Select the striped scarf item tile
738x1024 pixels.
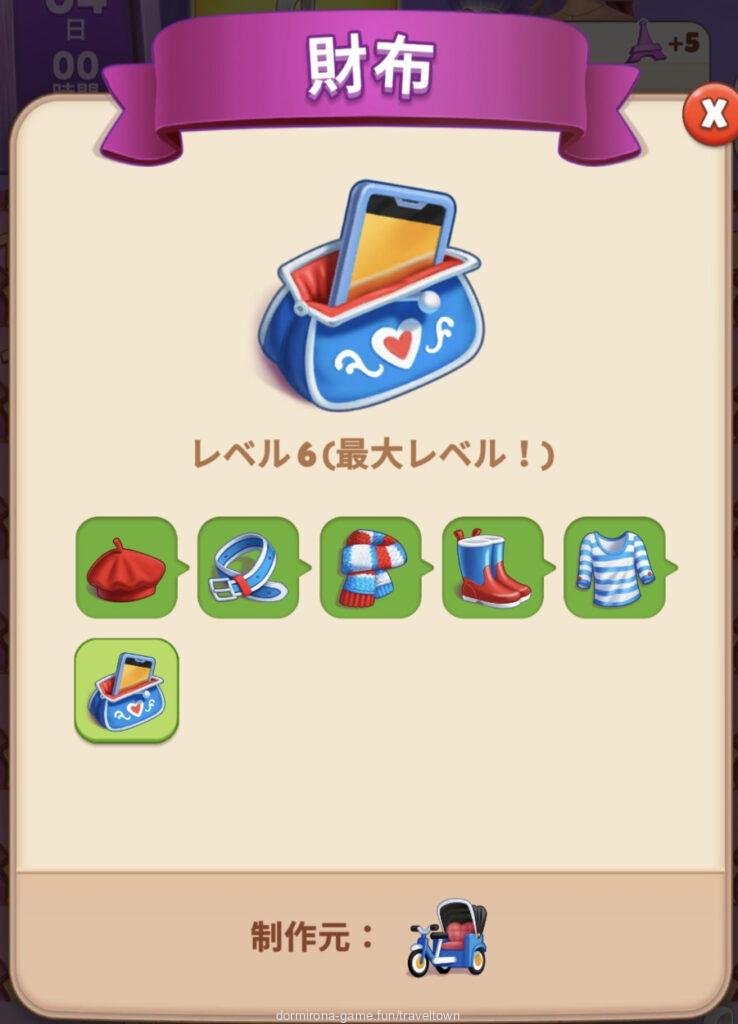(x=370, y=567)
